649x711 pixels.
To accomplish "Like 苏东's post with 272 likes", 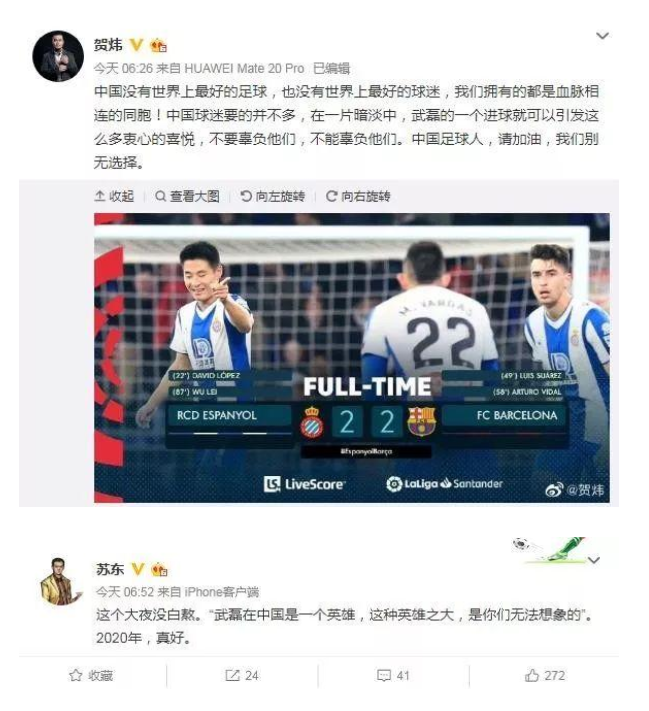I will tap(545, 676).
